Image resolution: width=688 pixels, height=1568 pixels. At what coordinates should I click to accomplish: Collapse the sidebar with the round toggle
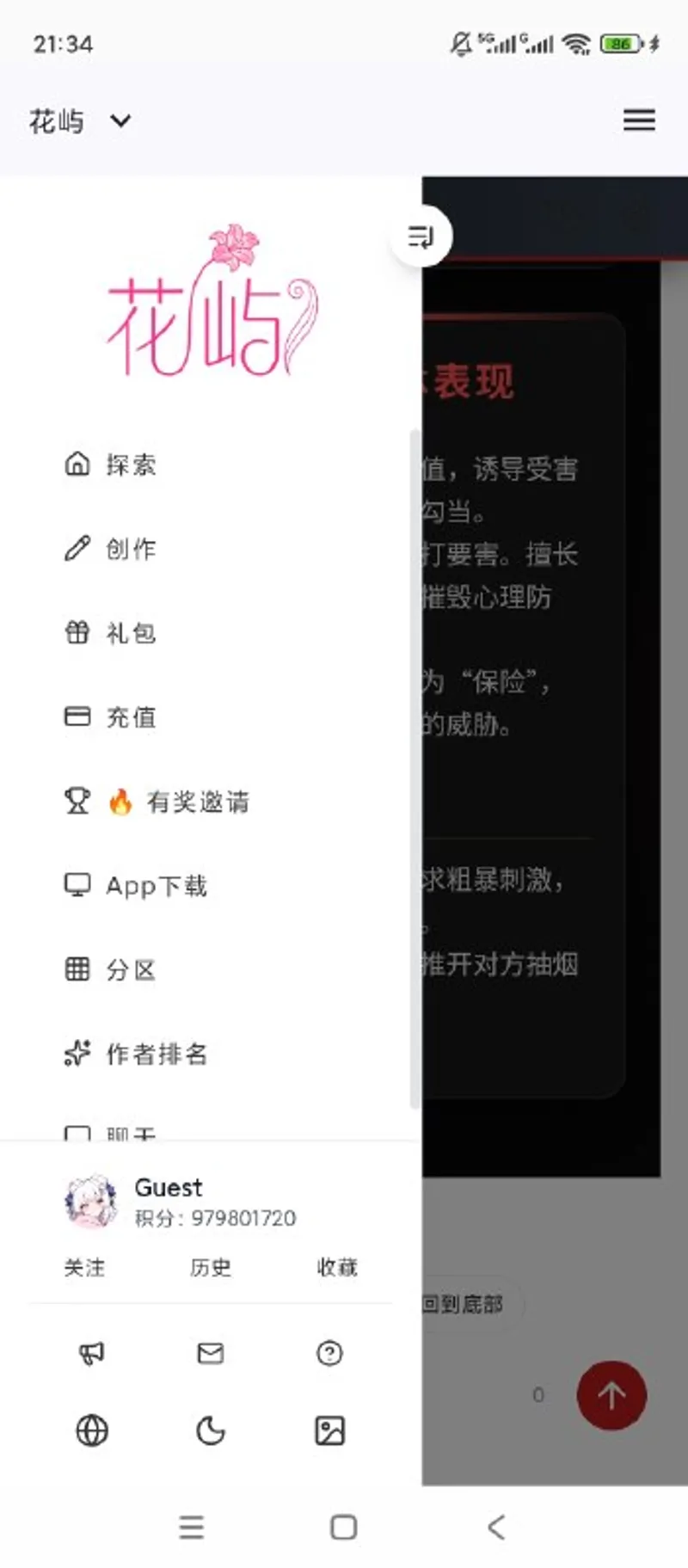point(421,236)
